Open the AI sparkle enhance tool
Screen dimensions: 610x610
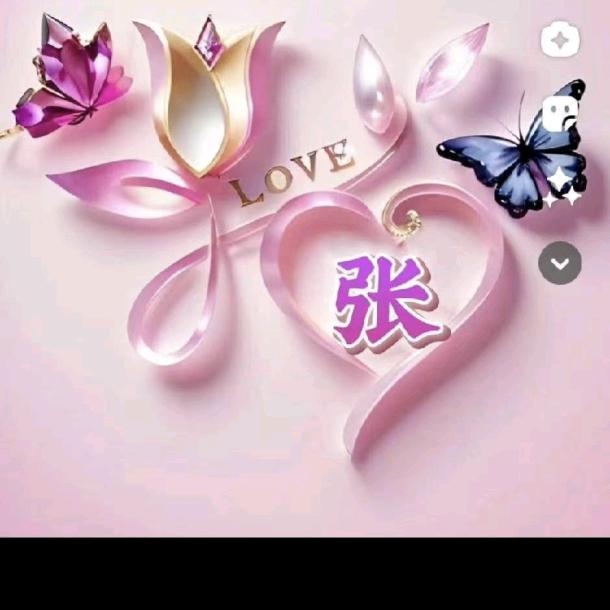[x=560, y=40]
